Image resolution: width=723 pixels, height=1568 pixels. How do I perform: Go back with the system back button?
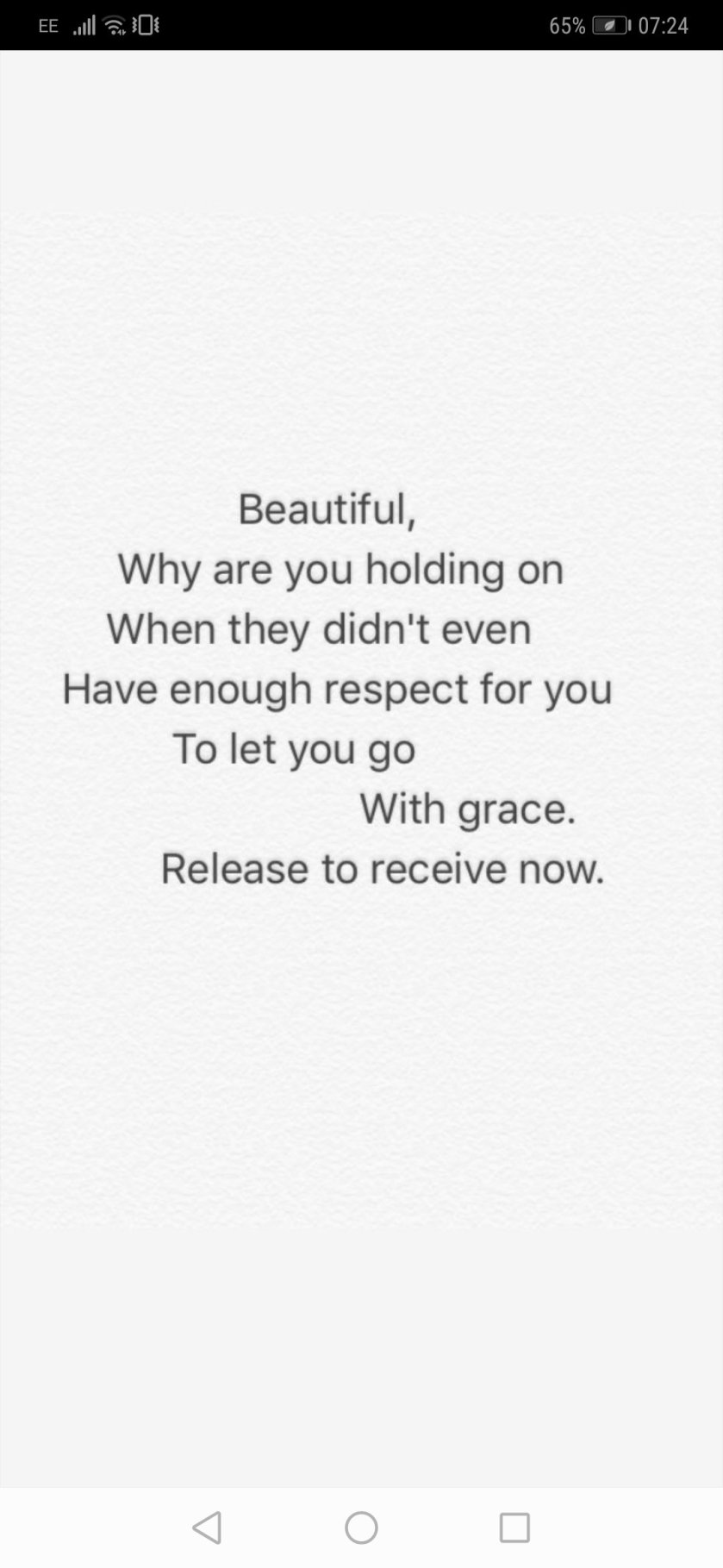(x=208, y=1527)
